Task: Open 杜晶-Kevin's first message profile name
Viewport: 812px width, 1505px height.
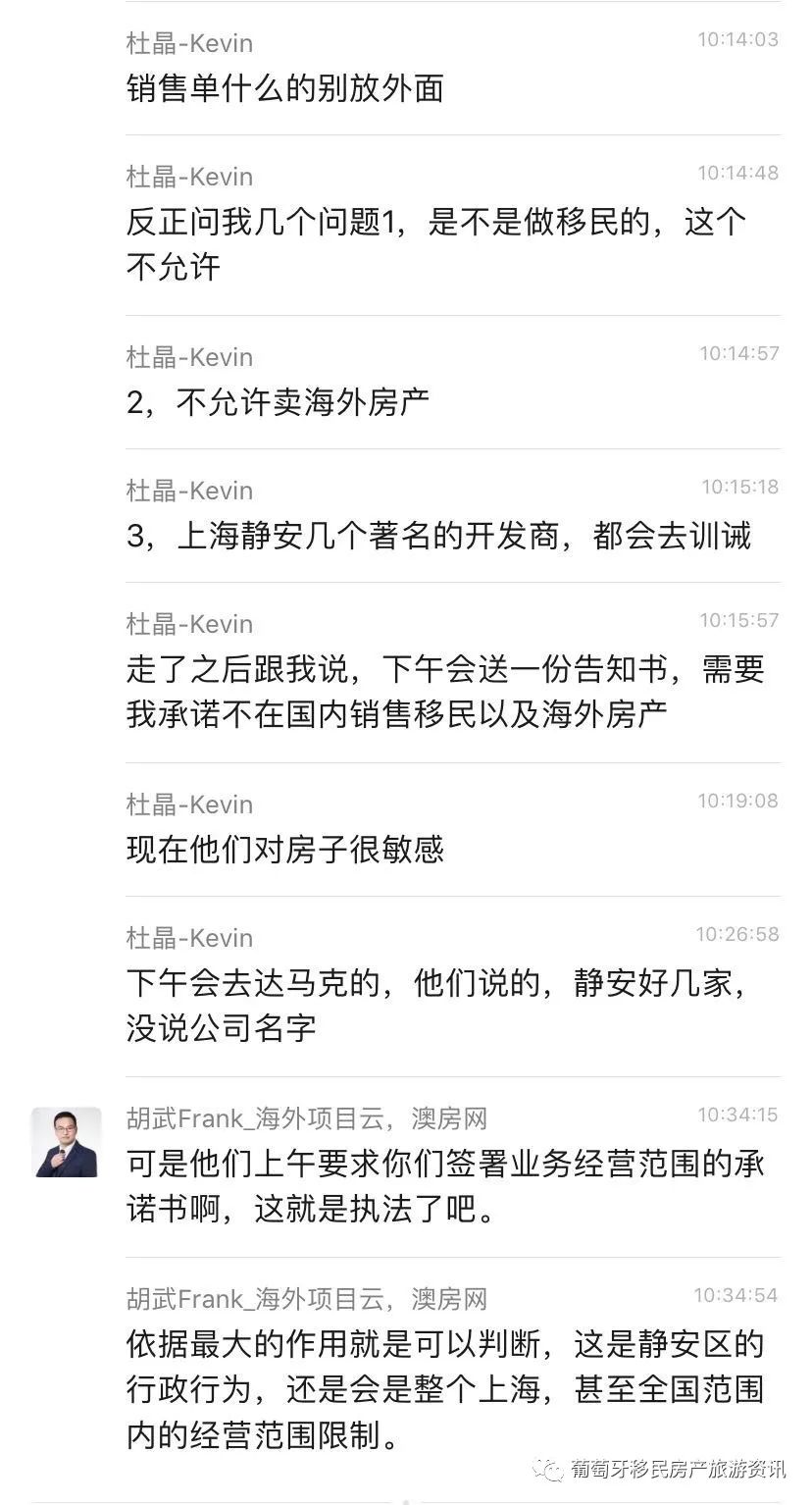Action: click(x=189, y=43)
